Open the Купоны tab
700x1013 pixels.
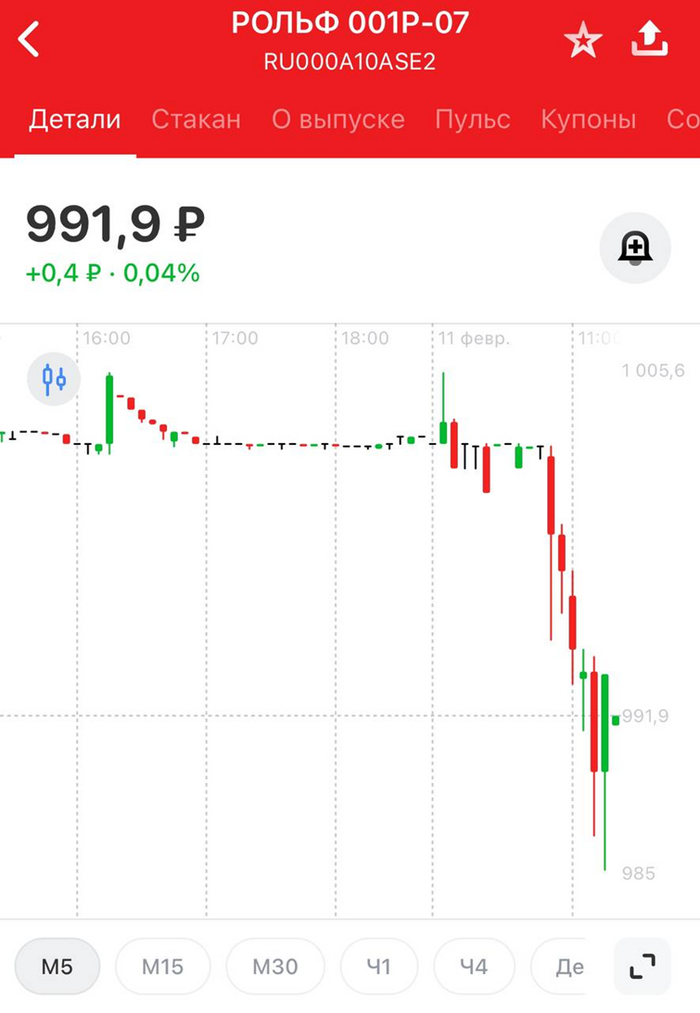(588, 120)
